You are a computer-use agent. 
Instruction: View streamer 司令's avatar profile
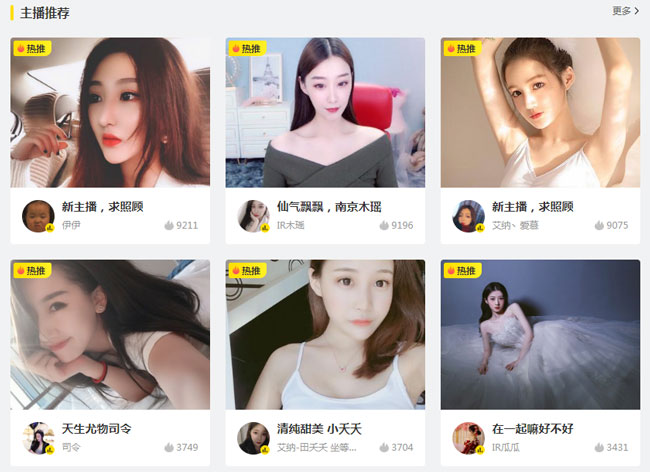(38, 437)
